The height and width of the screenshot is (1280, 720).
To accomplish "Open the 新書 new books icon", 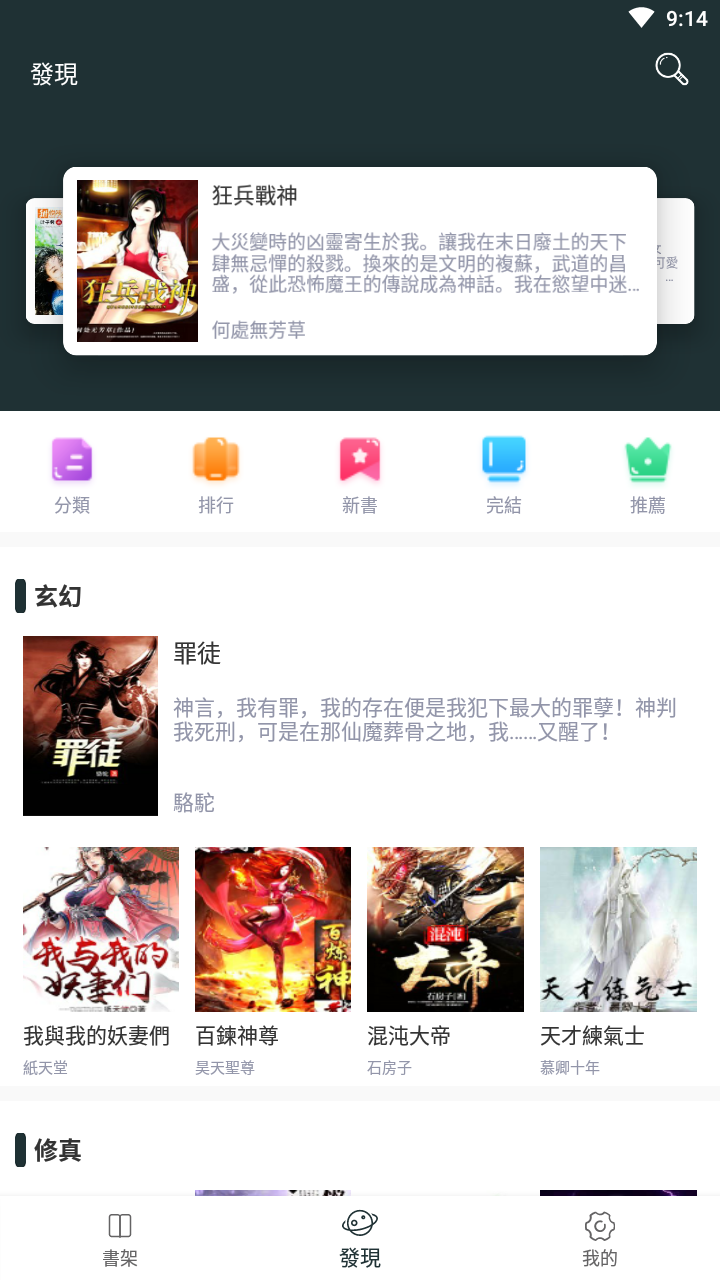I will tap(360, 473).
